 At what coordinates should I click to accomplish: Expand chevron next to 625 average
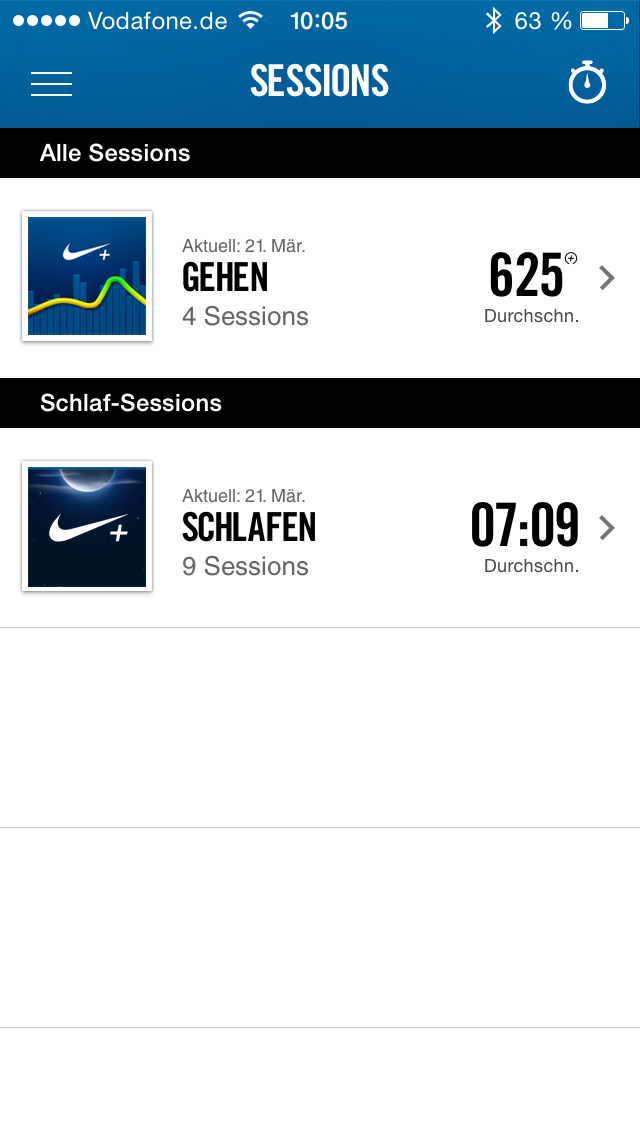607,278
